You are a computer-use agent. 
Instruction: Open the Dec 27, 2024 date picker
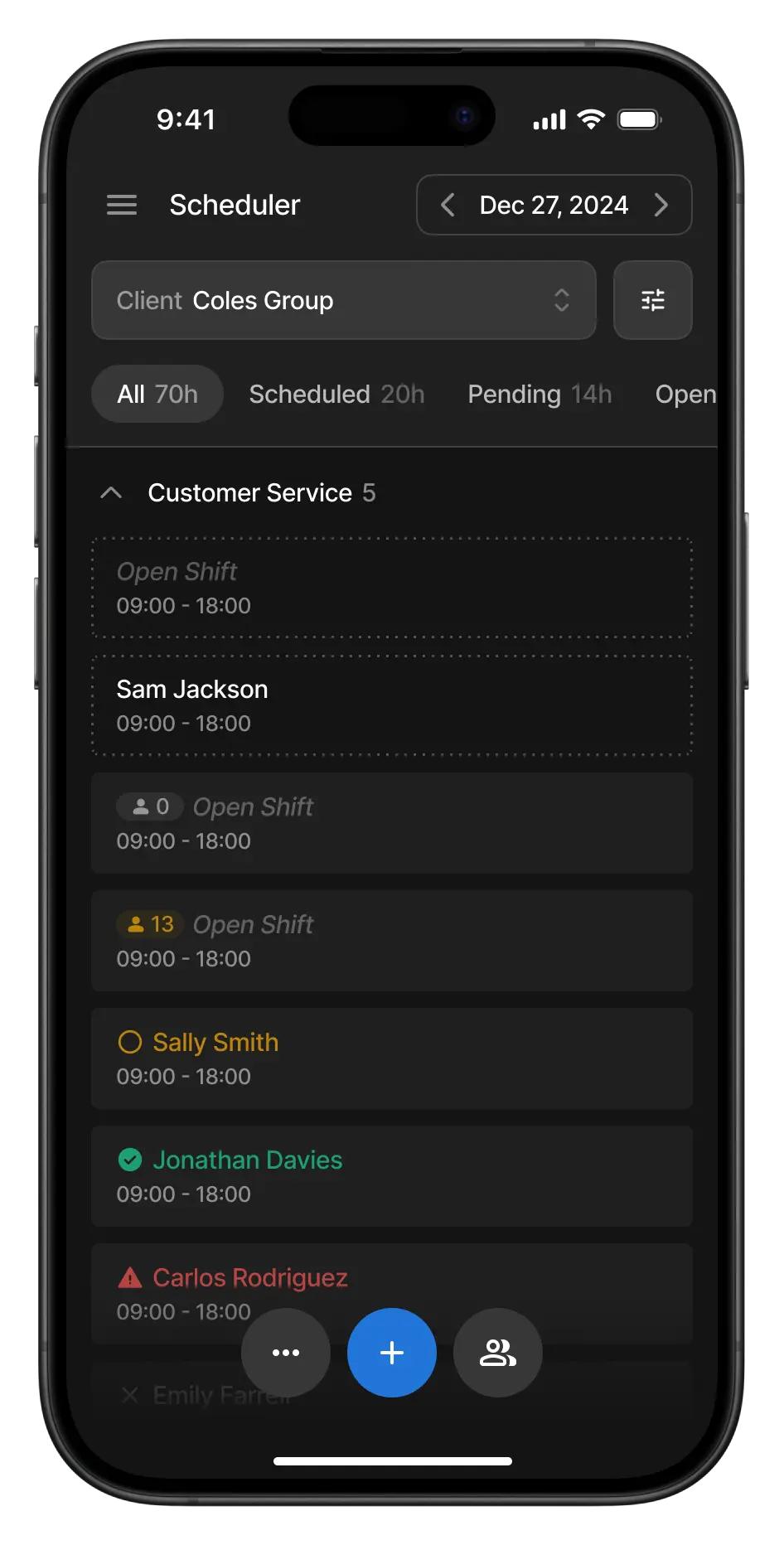tap(554, 205)
